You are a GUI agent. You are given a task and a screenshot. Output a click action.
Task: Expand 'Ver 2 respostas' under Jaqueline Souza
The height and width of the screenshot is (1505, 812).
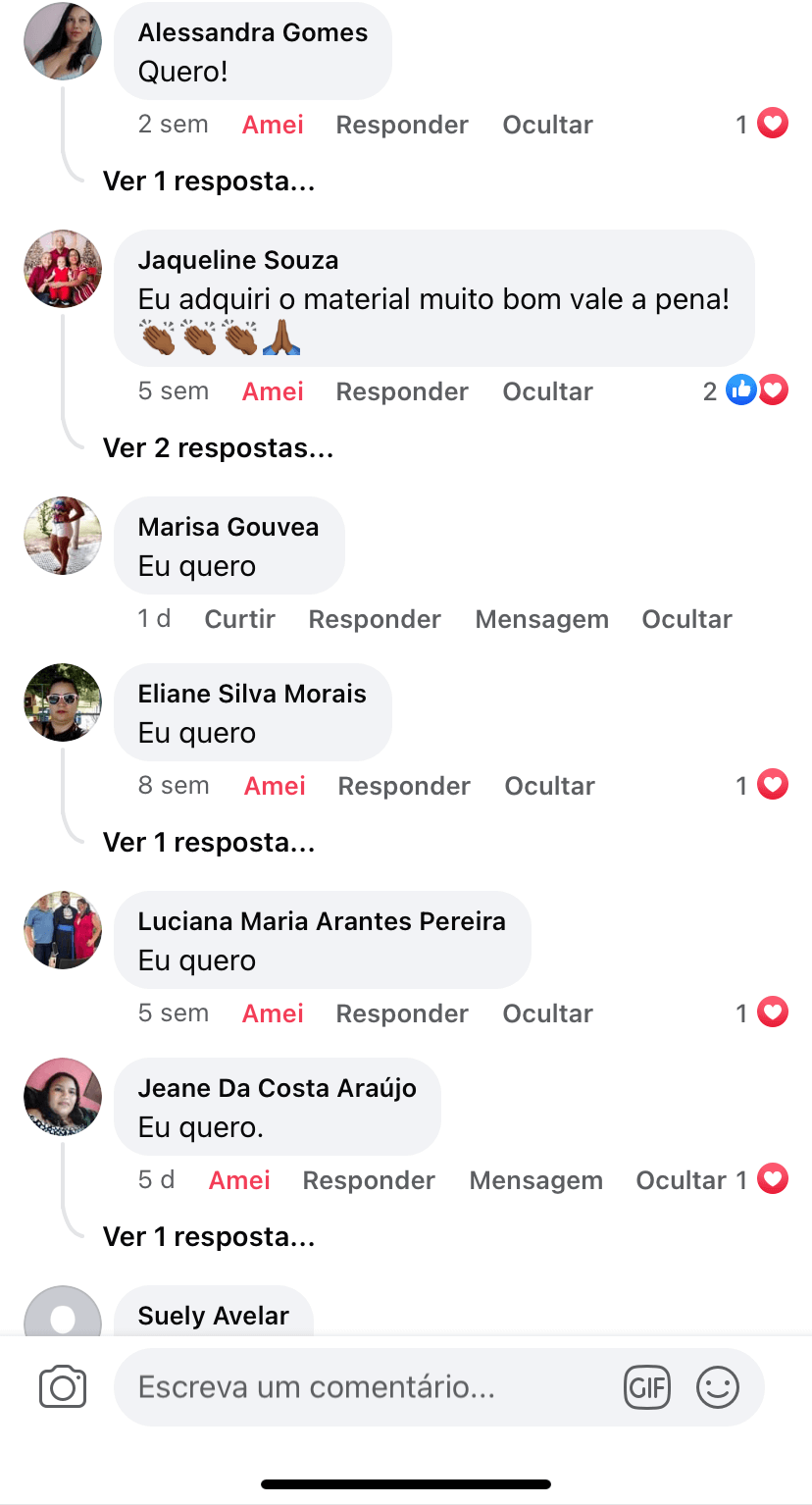click(218, 447)
